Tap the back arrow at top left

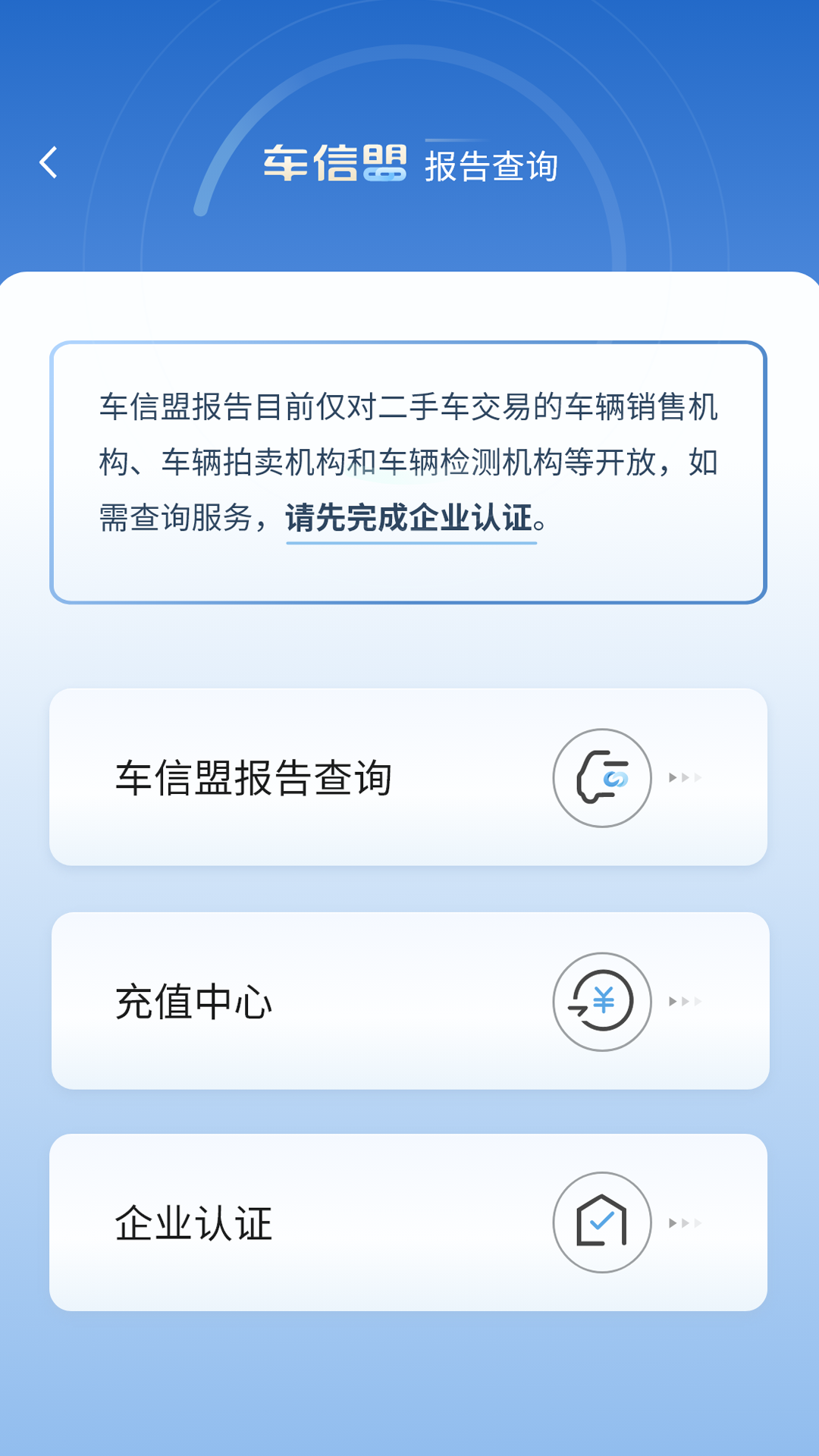[x=49, y=163]
